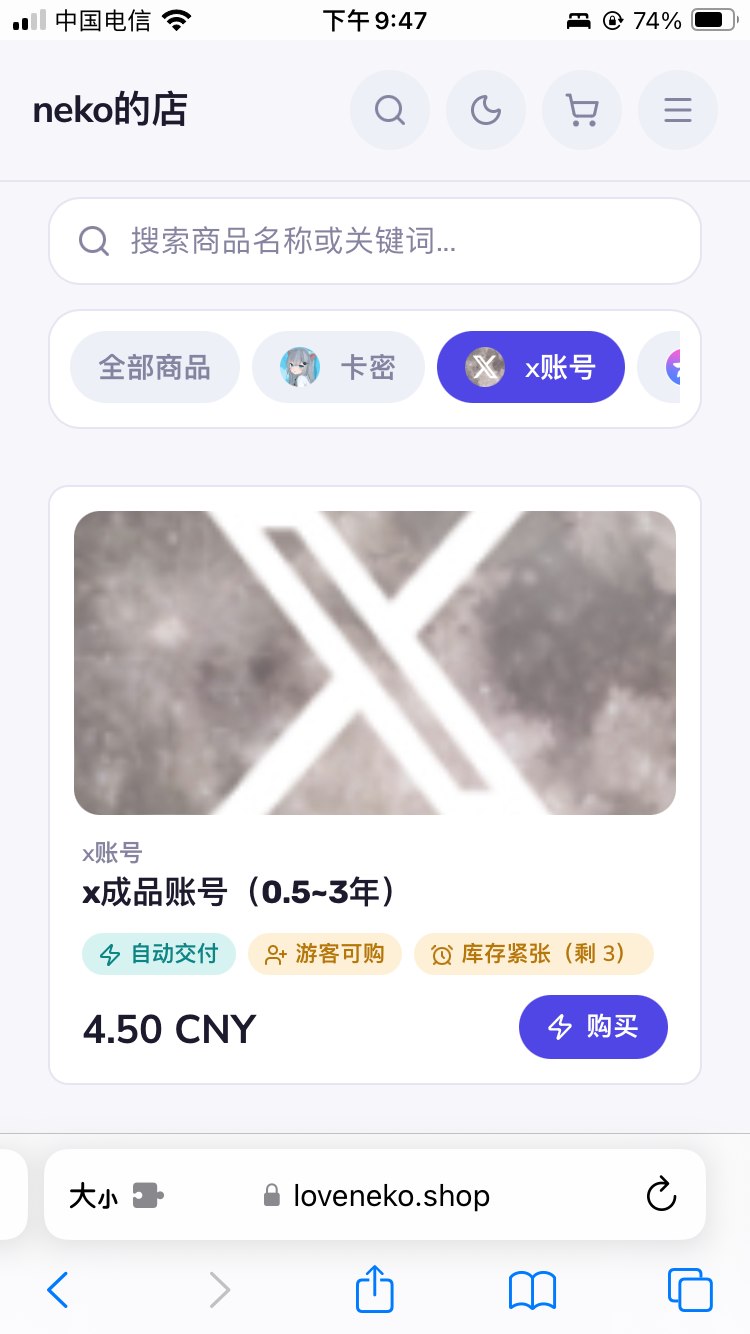Tap the loveneko.shop address bar
This screenshot has height=1334, width=750.
(x=375, y=1195)
